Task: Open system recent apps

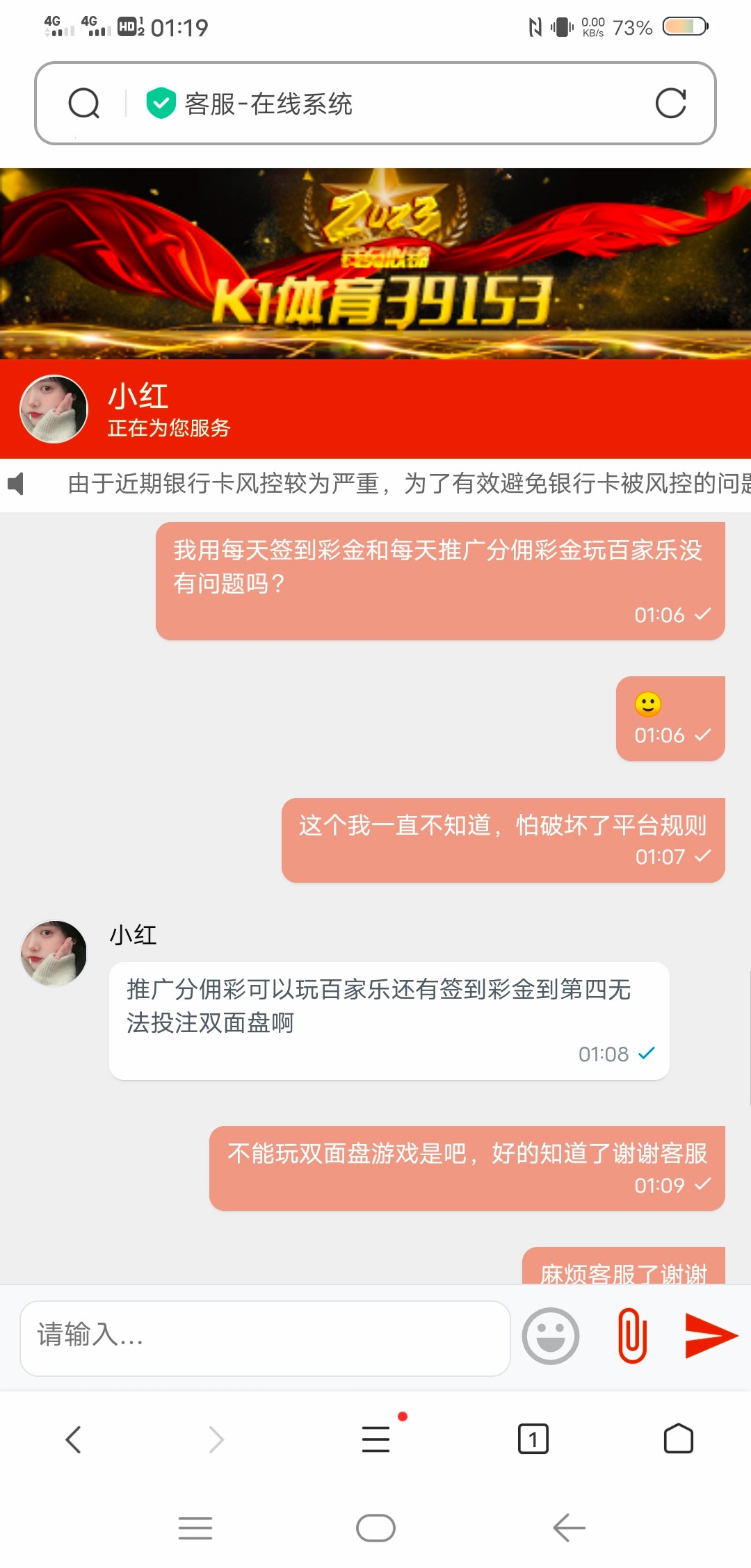Action: (195, 1528)
